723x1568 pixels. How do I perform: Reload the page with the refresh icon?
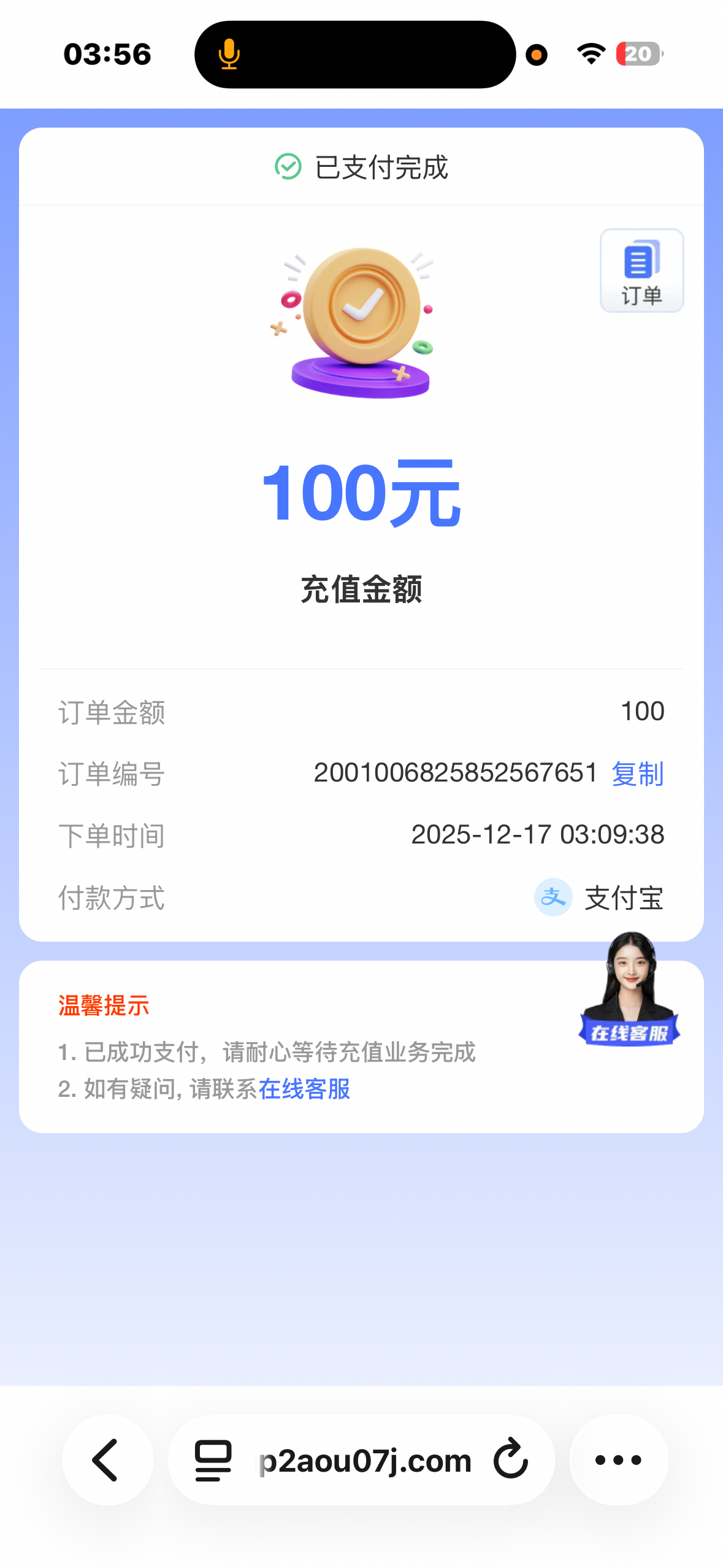pos(511,1459)
